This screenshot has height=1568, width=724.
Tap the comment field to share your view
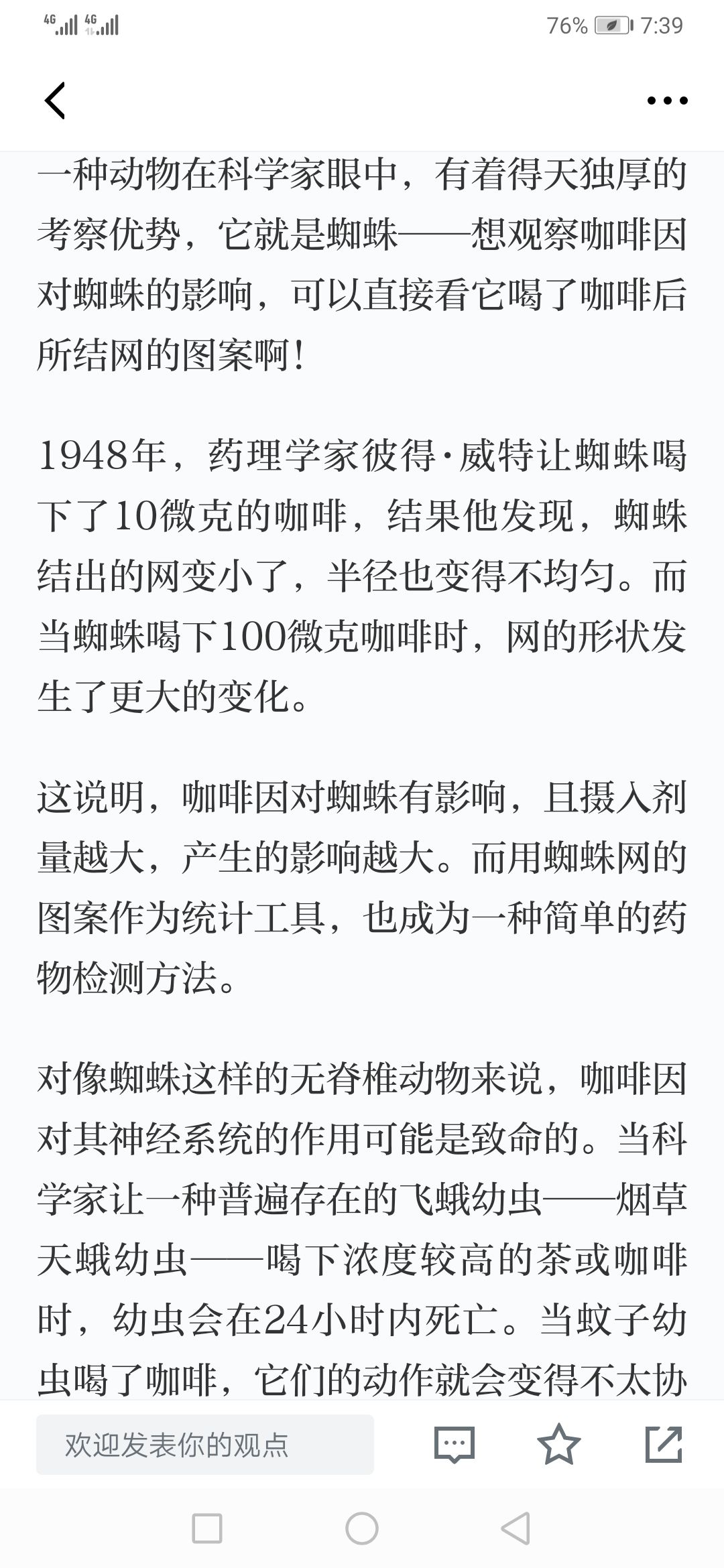click(x=205, y=1445)
